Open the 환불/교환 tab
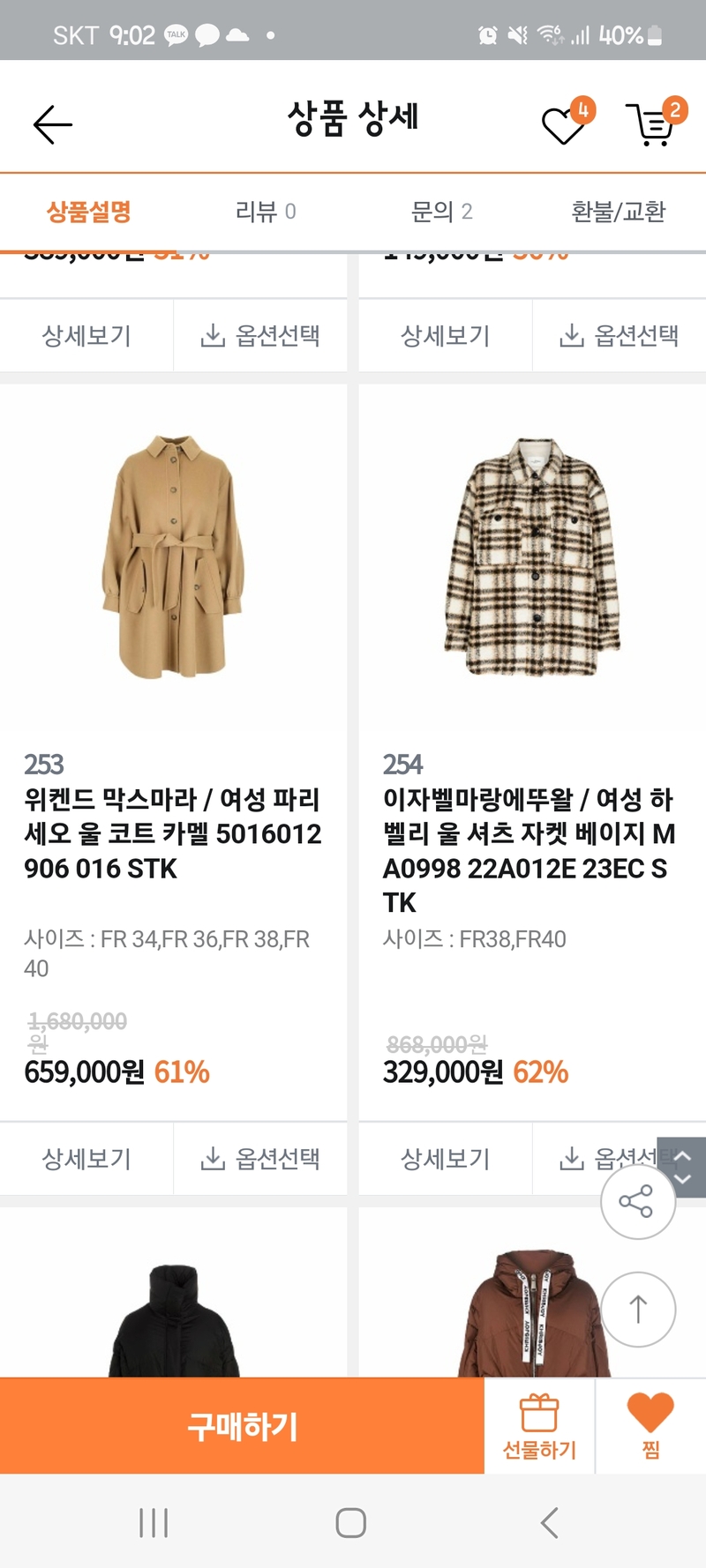This screenshot has width=706, height=1568. 618,212
